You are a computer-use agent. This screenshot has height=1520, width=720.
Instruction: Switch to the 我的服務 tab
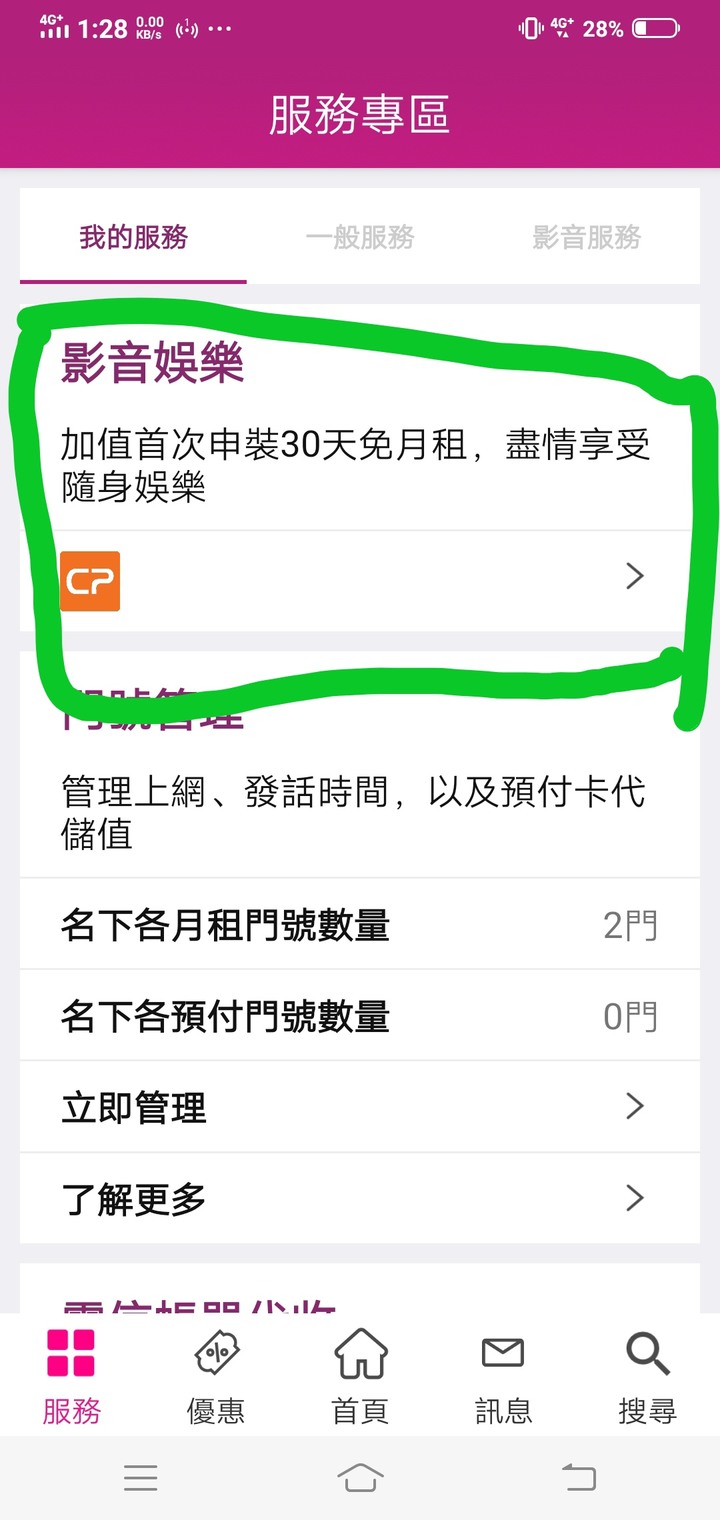133,238
